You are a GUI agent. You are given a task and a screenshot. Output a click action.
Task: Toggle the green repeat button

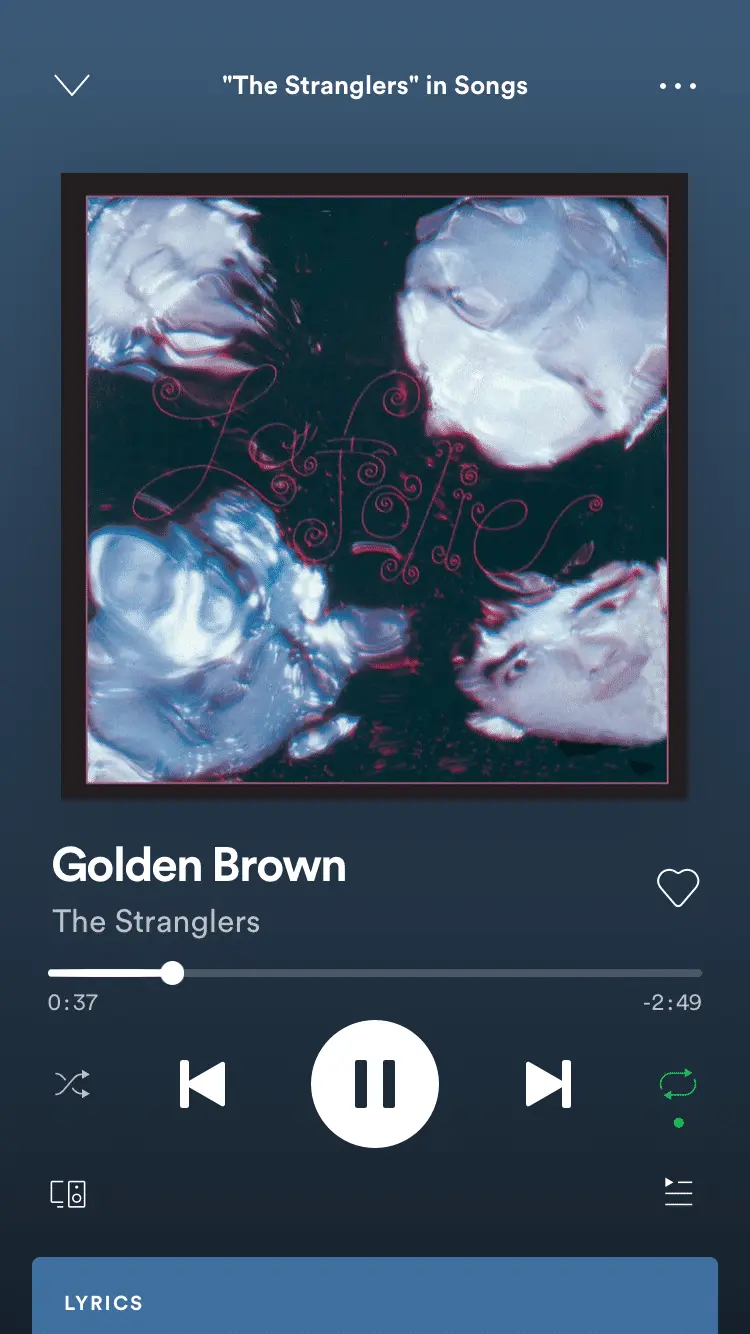coord(678,1084)
